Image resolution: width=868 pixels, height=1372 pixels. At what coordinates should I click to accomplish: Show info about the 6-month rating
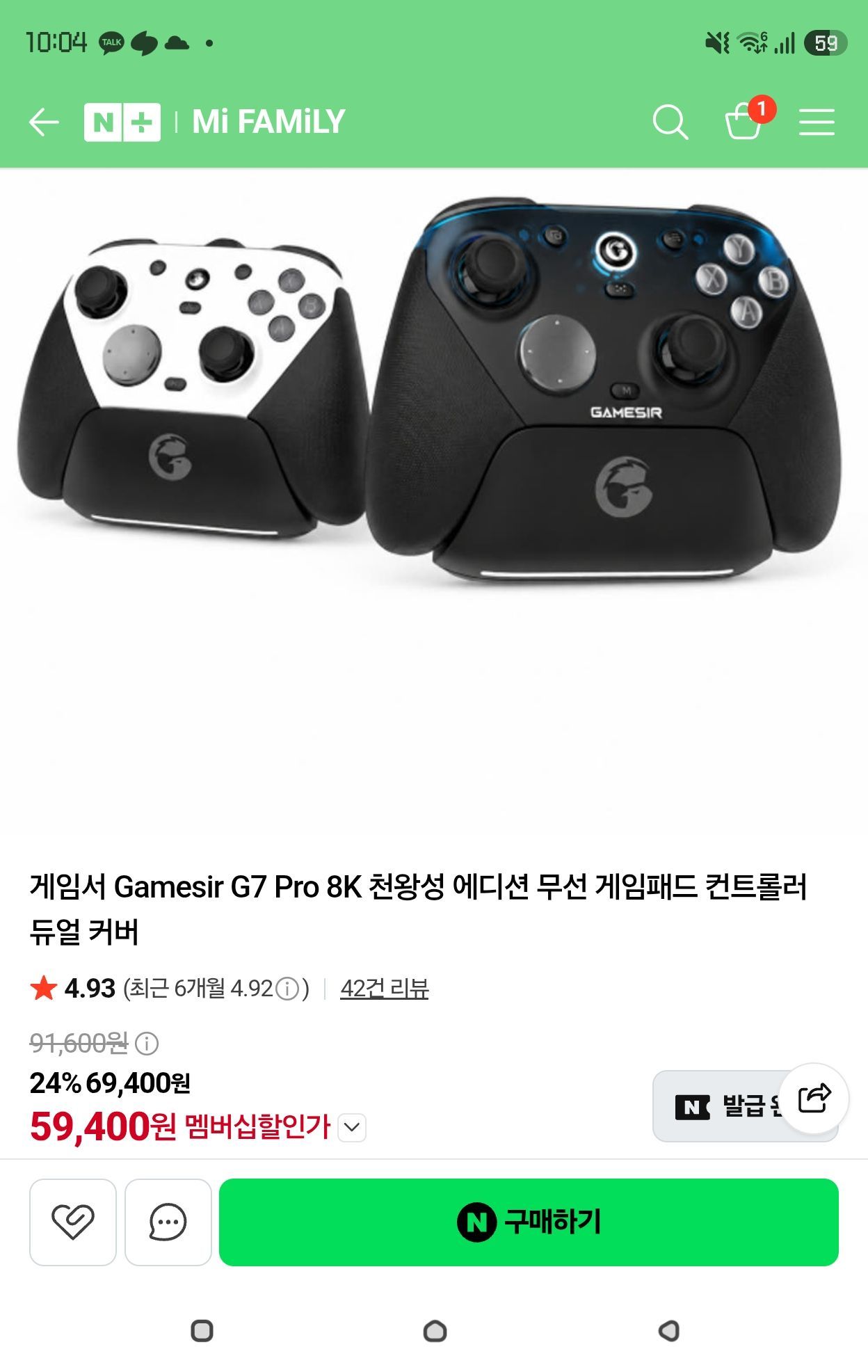click(x=287, y=989)
